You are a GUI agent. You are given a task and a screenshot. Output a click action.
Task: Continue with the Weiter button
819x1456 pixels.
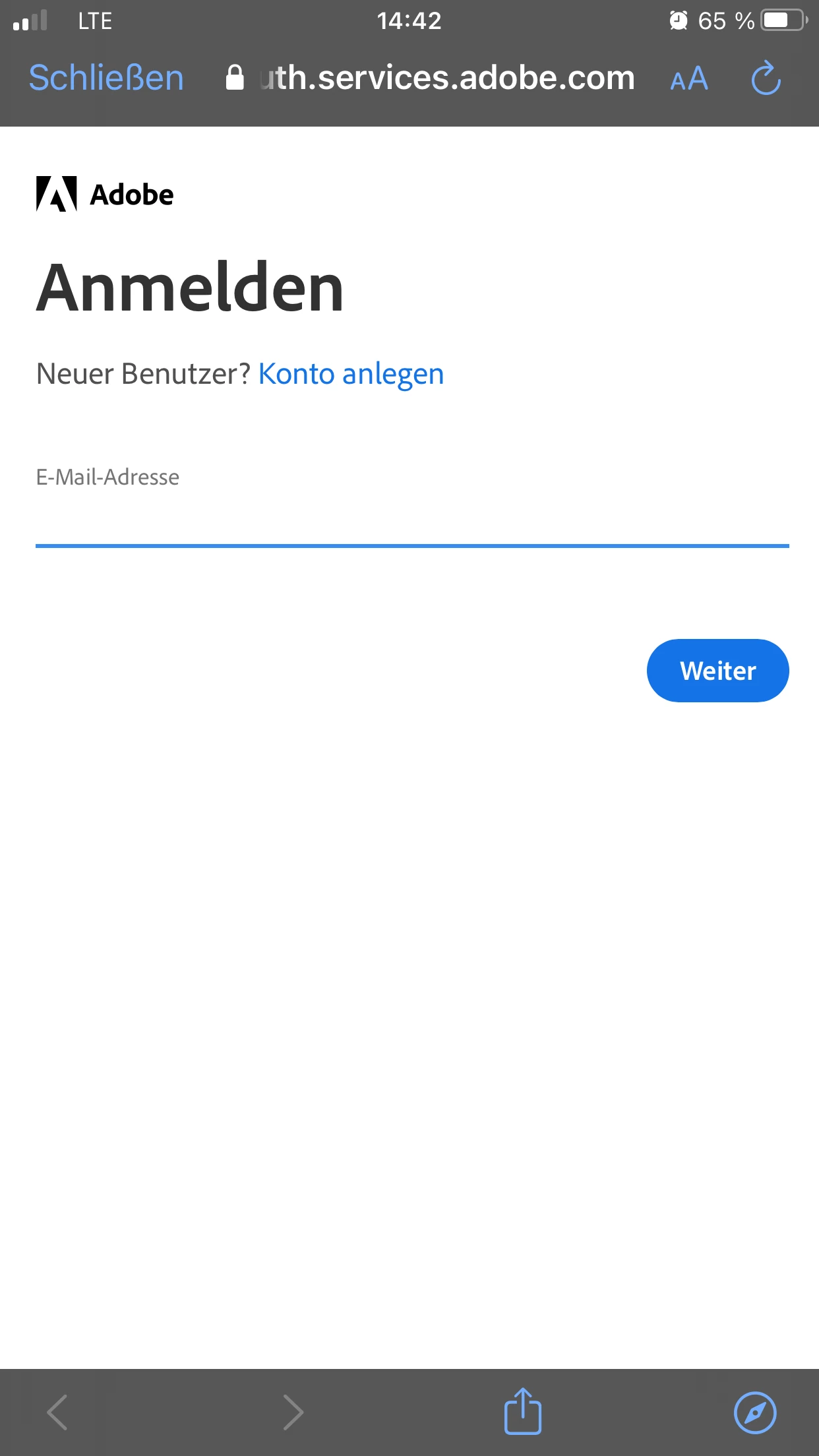point(717,671)
